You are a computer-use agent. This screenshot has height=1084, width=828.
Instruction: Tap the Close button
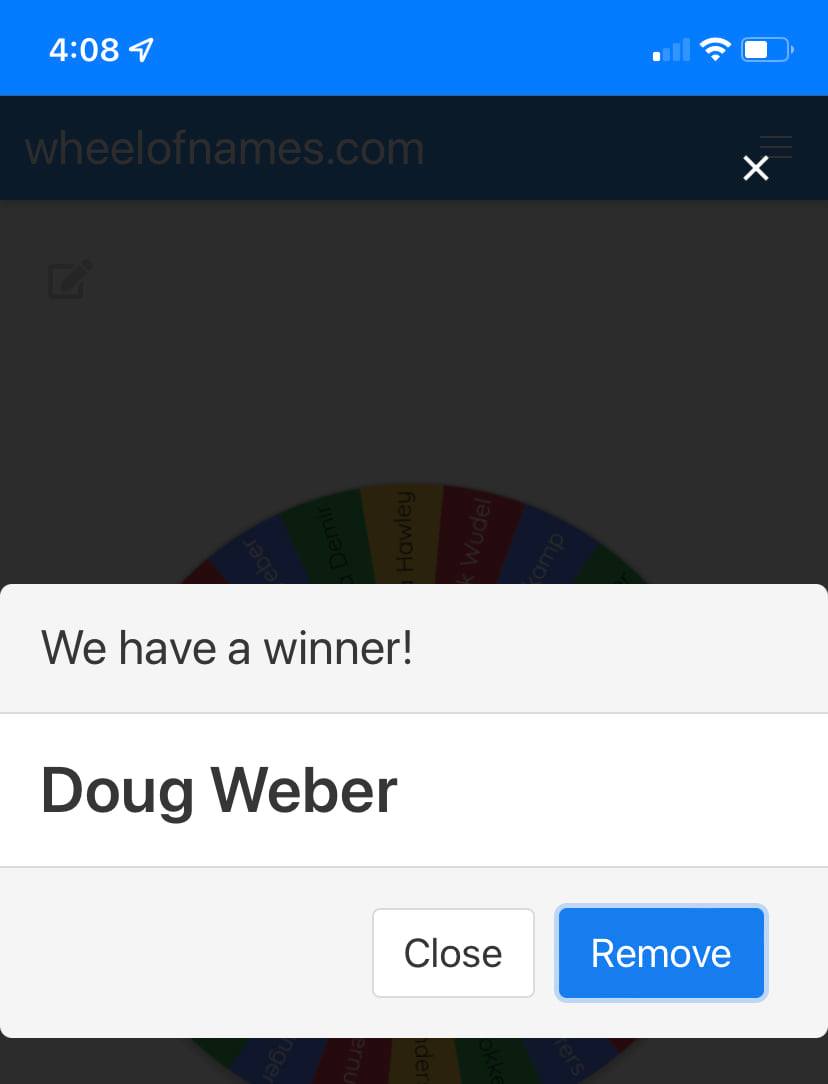(x=453, y=953)
